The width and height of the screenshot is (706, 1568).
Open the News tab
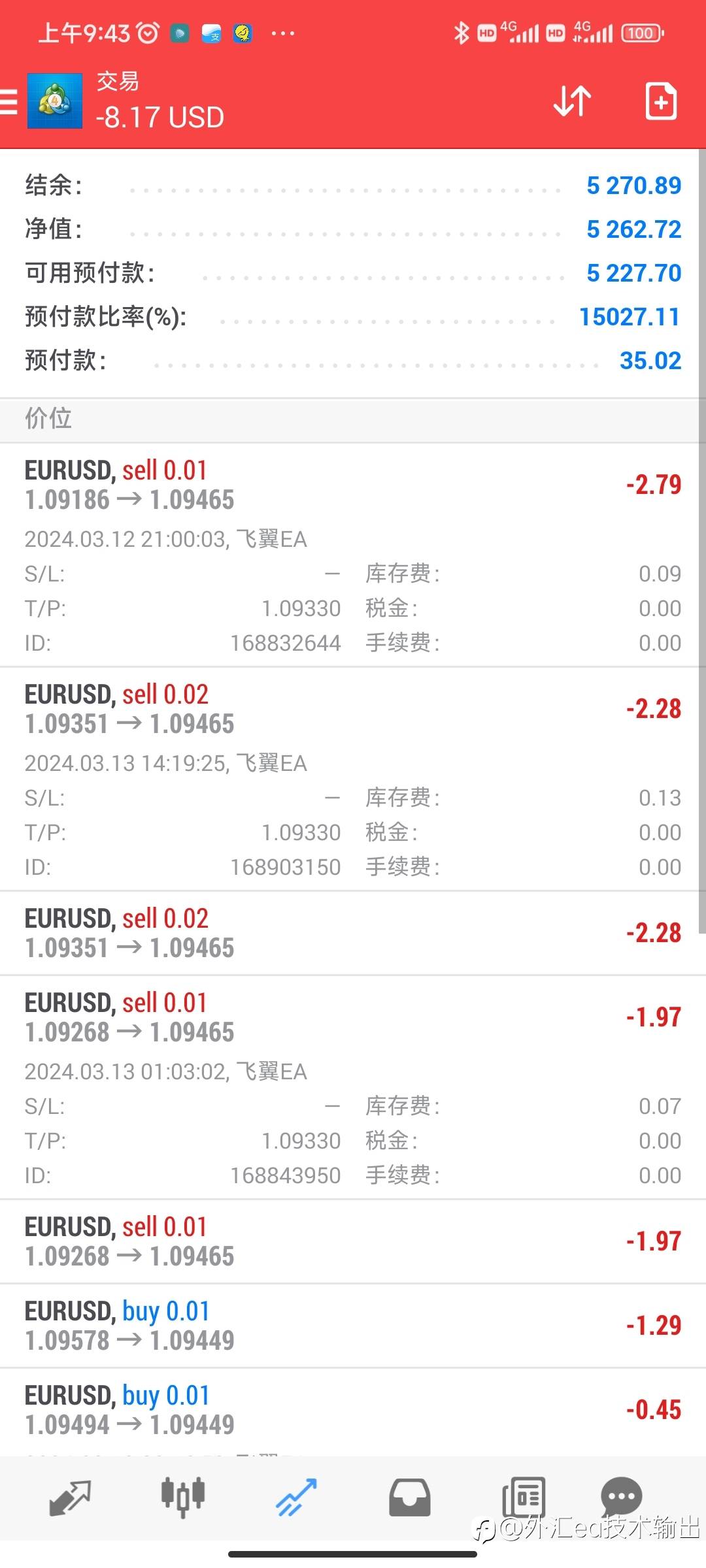coord(524,1497)
